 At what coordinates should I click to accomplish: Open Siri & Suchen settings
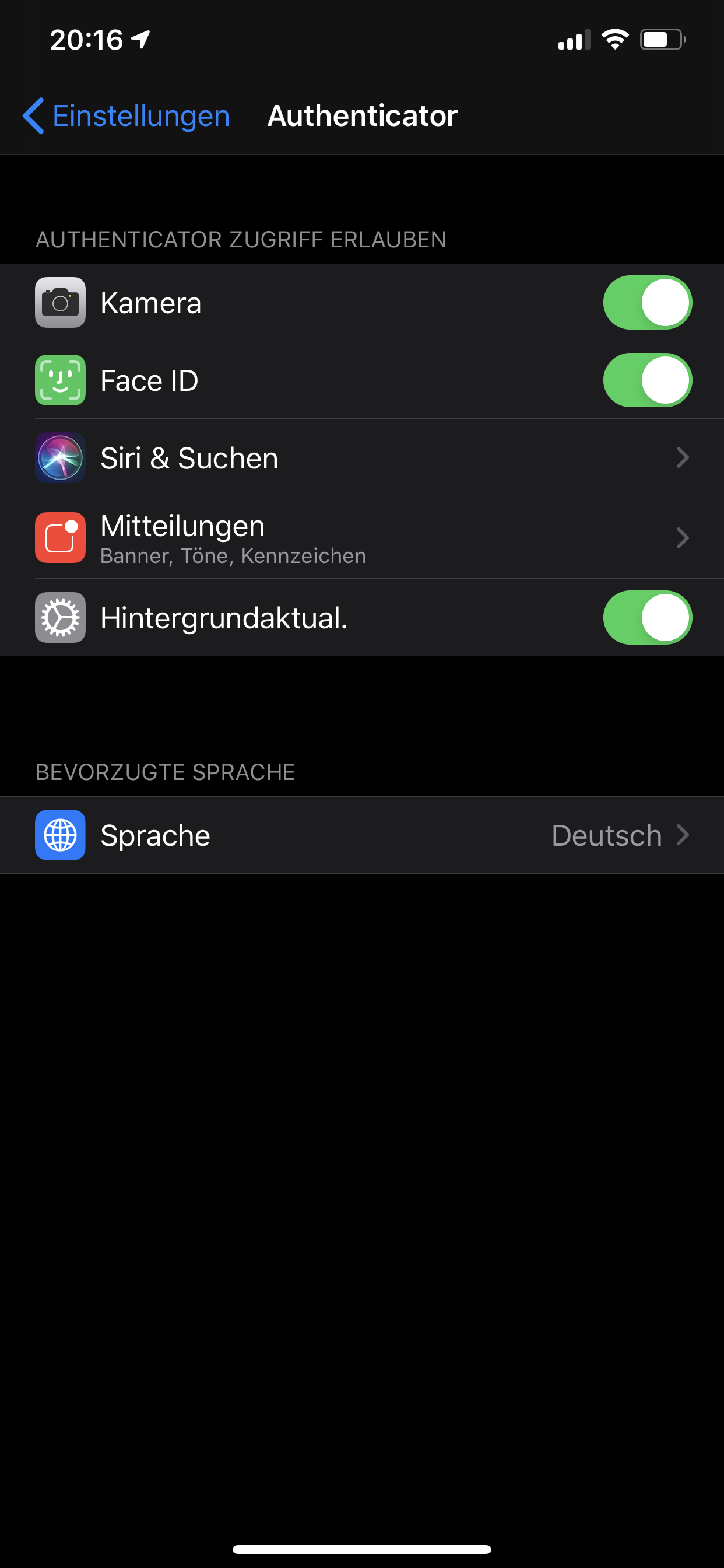362,458
